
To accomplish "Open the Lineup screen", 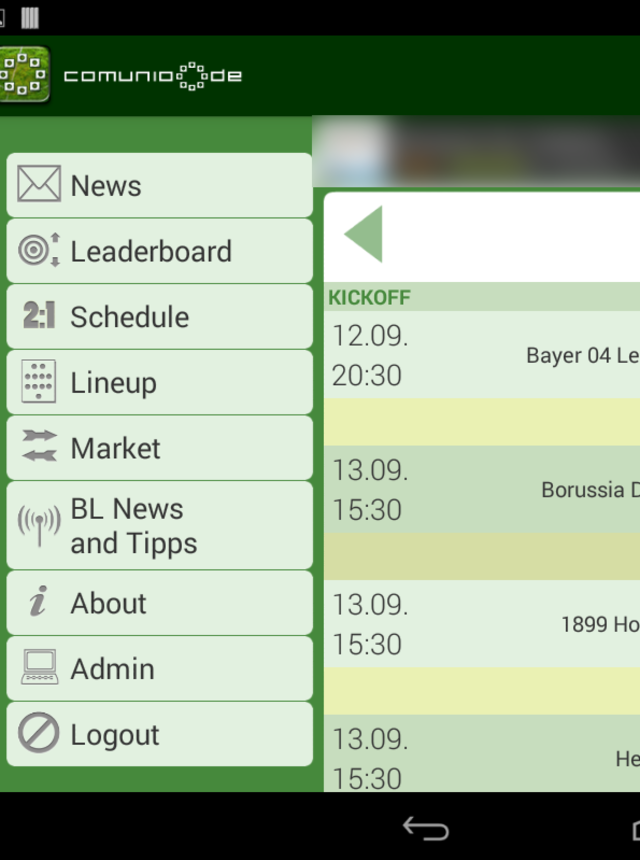I will [x=160, y=382].
